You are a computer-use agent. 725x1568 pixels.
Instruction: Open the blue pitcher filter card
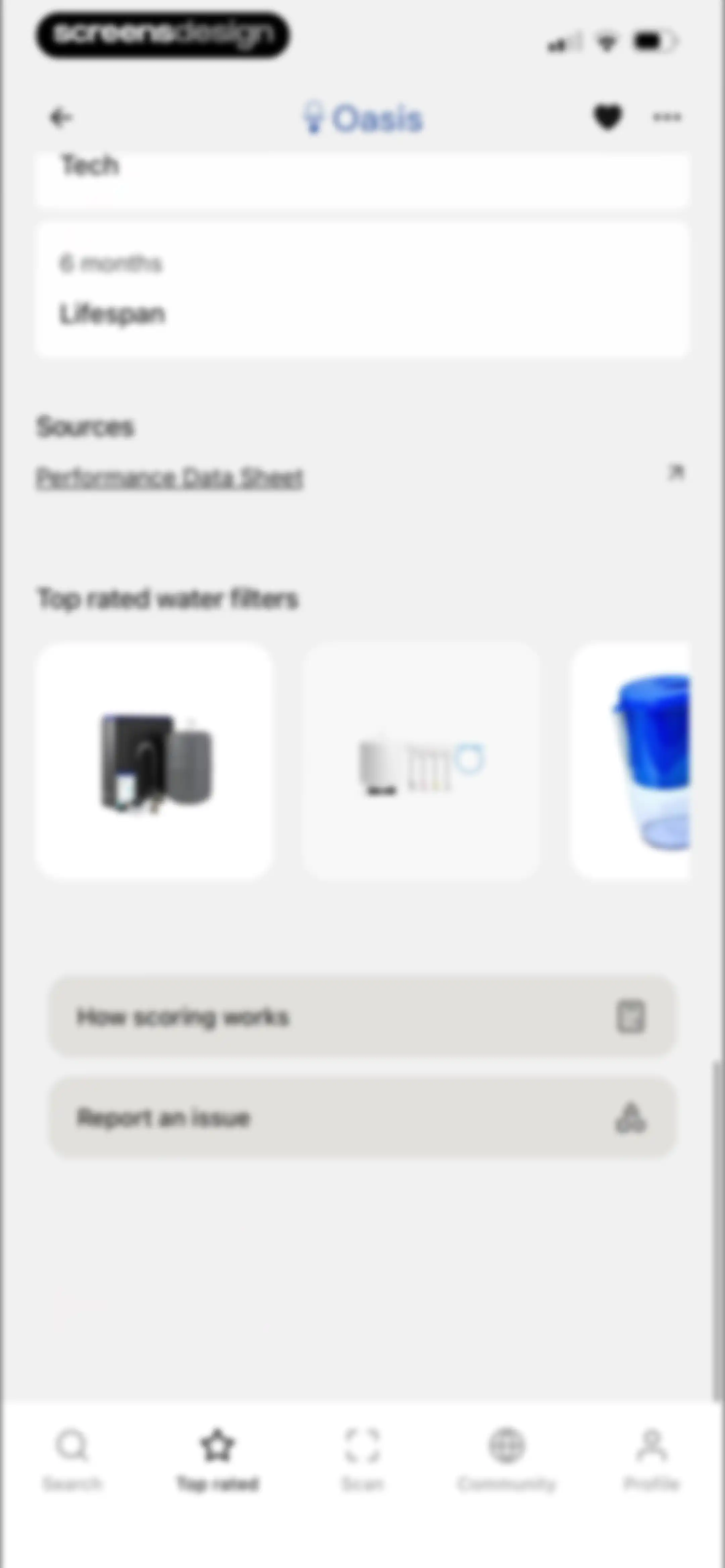click(x=630, y=761)
